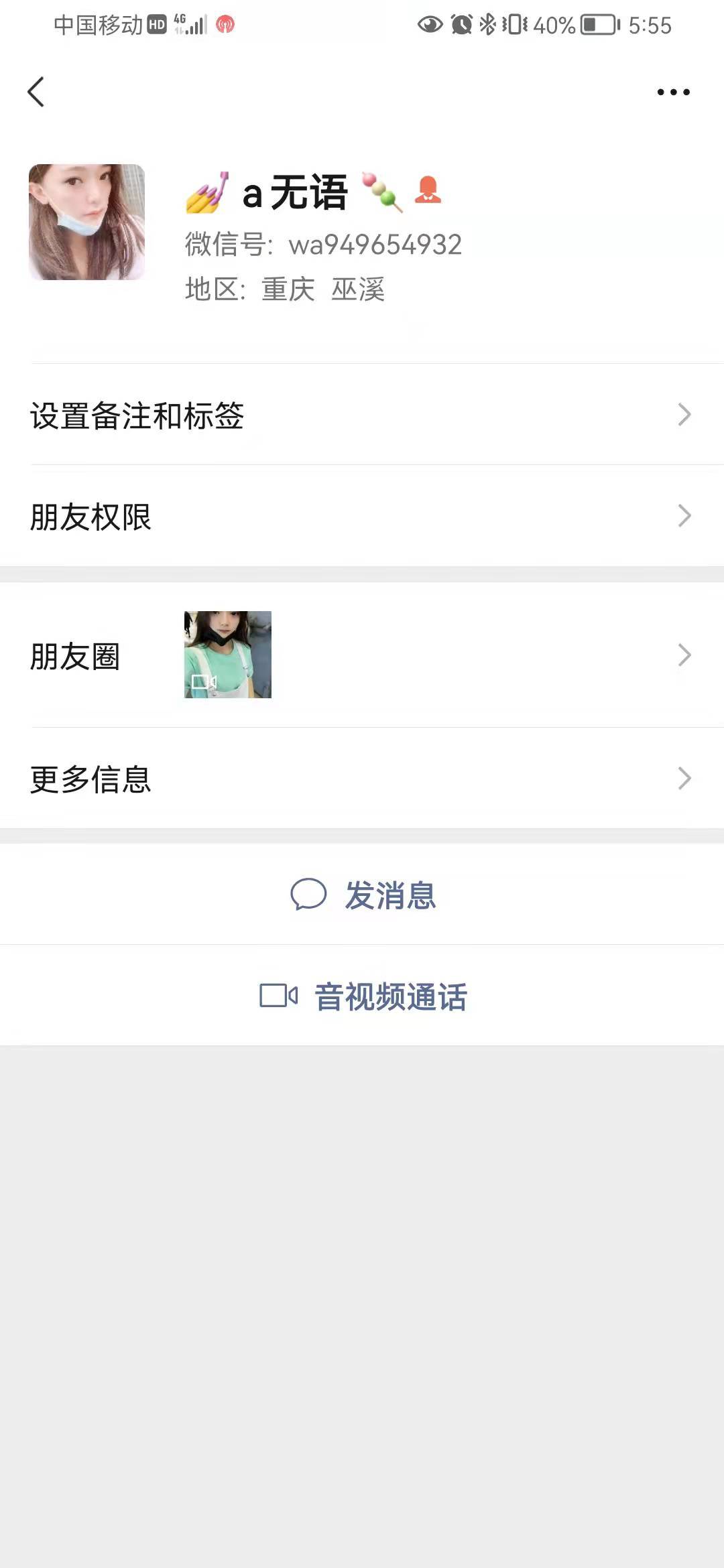The image size is (724, 1568).
Task: Open this contact's 朋友圈 moments
Action: (x=362, y=655)
